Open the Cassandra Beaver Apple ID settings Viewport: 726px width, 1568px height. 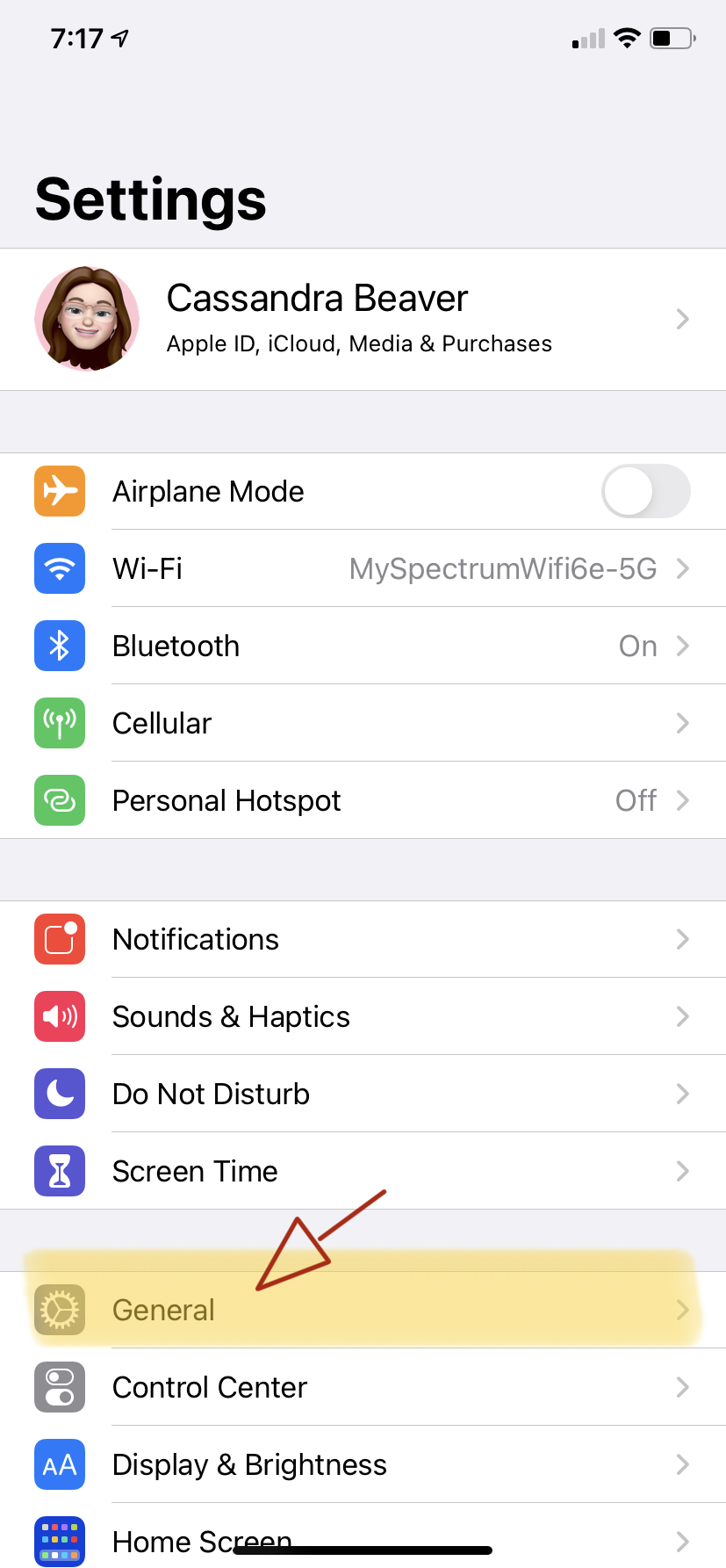coord(363,319)
